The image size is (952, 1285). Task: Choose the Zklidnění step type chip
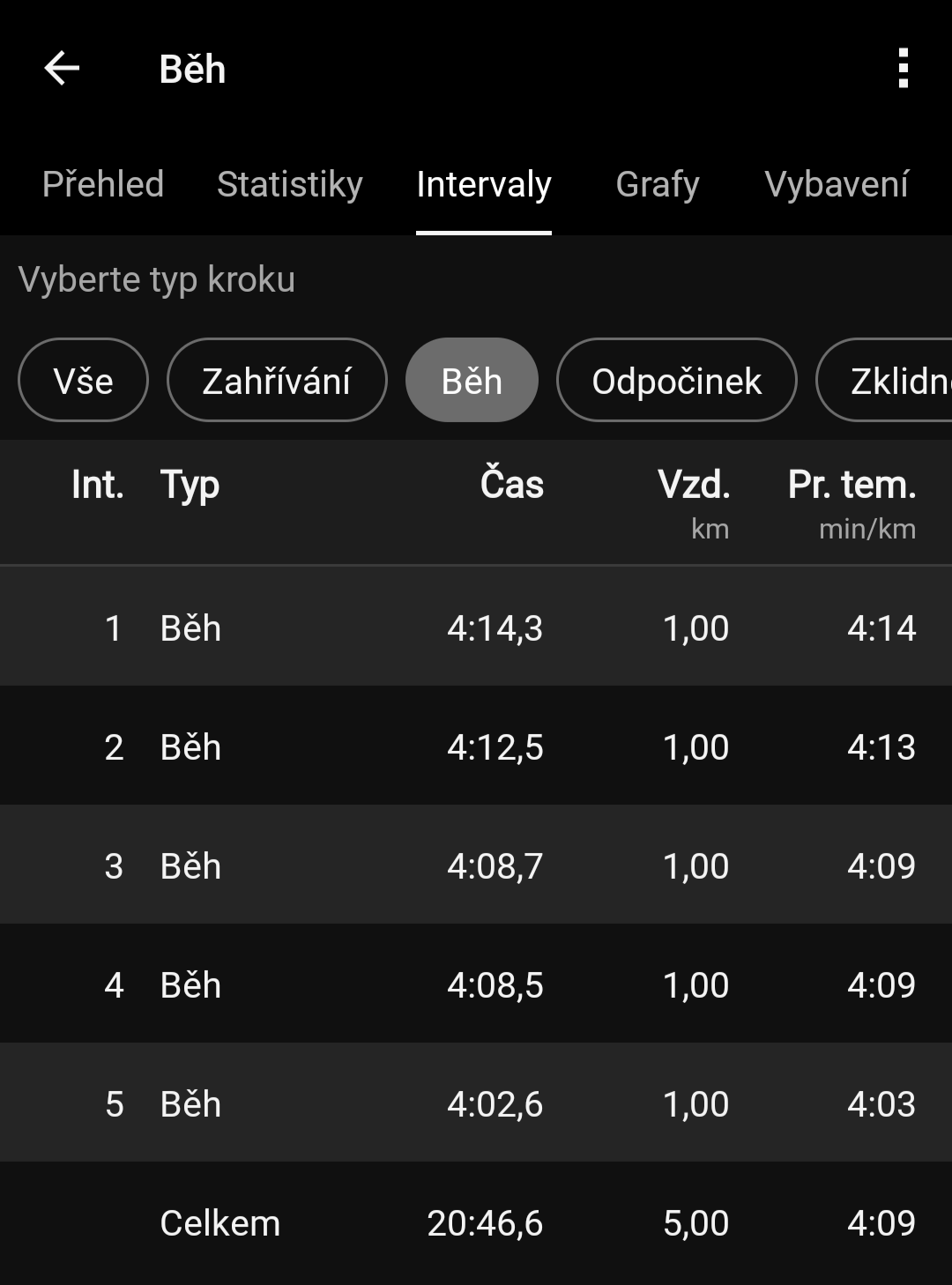890,381
